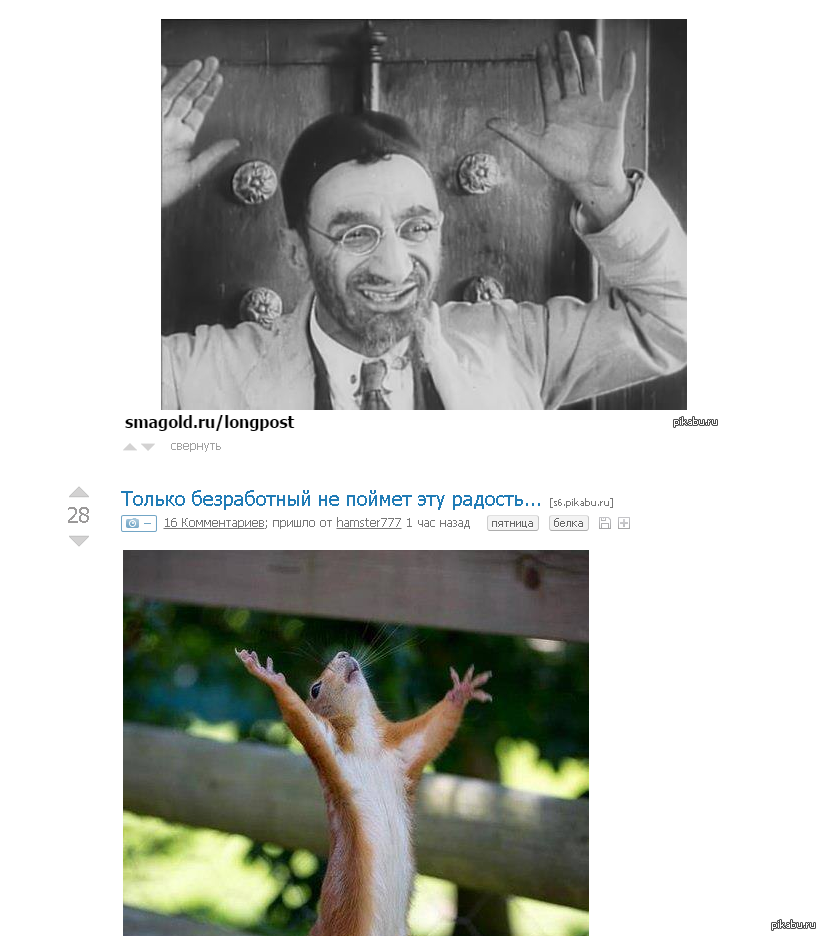
Task: Tap the plus icon beside the tags
Action: tap(624, 523)
